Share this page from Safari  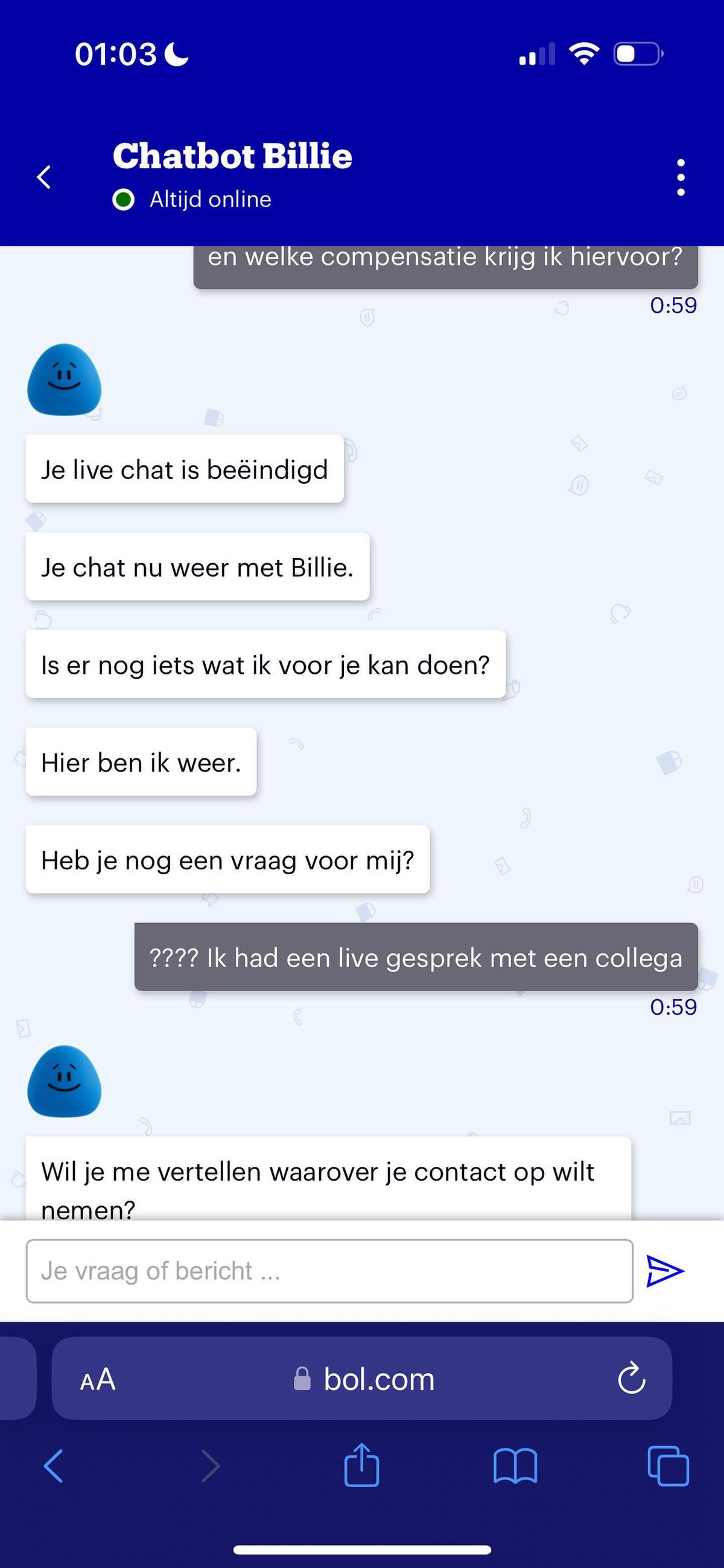coord(361,1466)
